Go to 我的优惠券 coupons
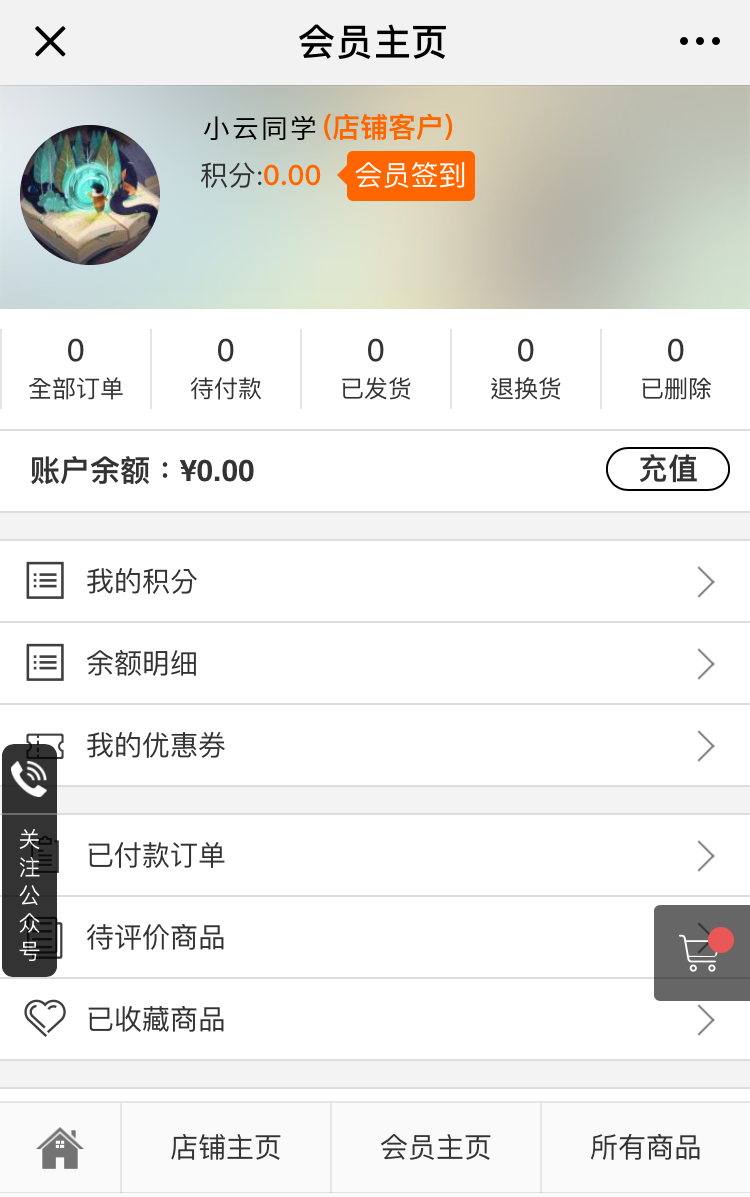 click(x=375, y=745)
